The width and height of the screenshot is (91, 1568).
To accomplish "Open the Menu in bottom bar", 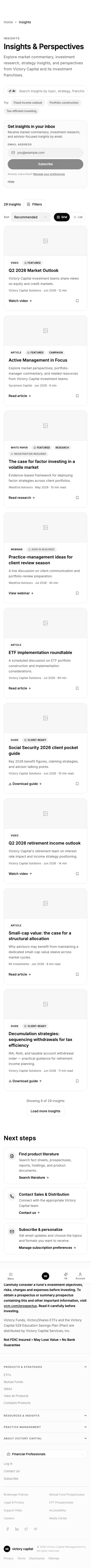I will (x=10, y=1277).
